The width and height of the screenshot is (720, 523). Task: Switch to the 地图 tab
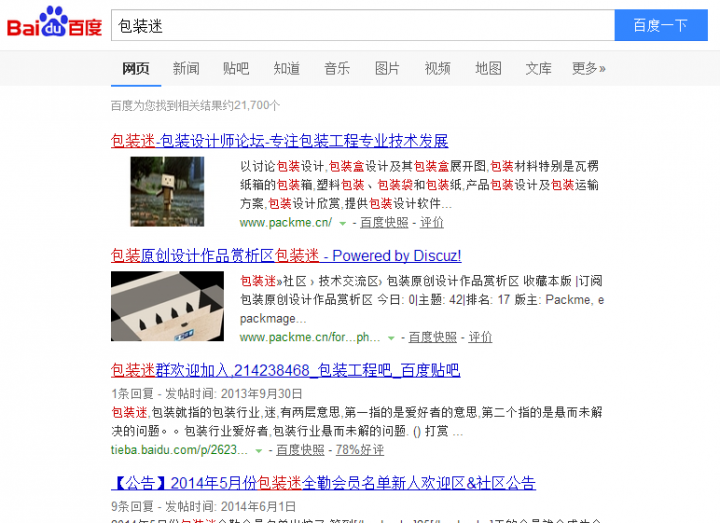488,68
